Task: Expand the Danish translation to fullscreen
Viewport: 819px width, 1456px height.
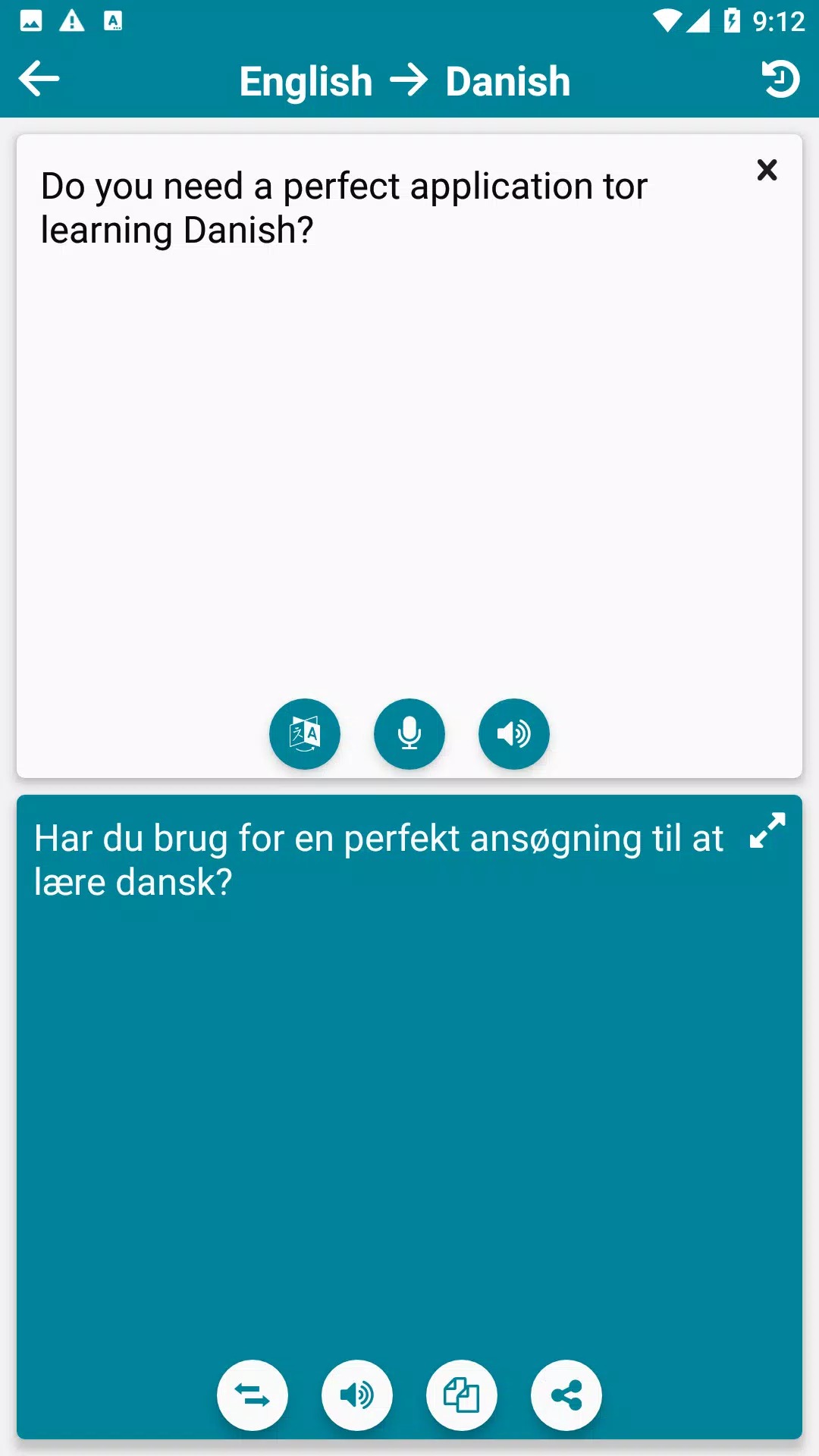Action: (x=767, y=831)
